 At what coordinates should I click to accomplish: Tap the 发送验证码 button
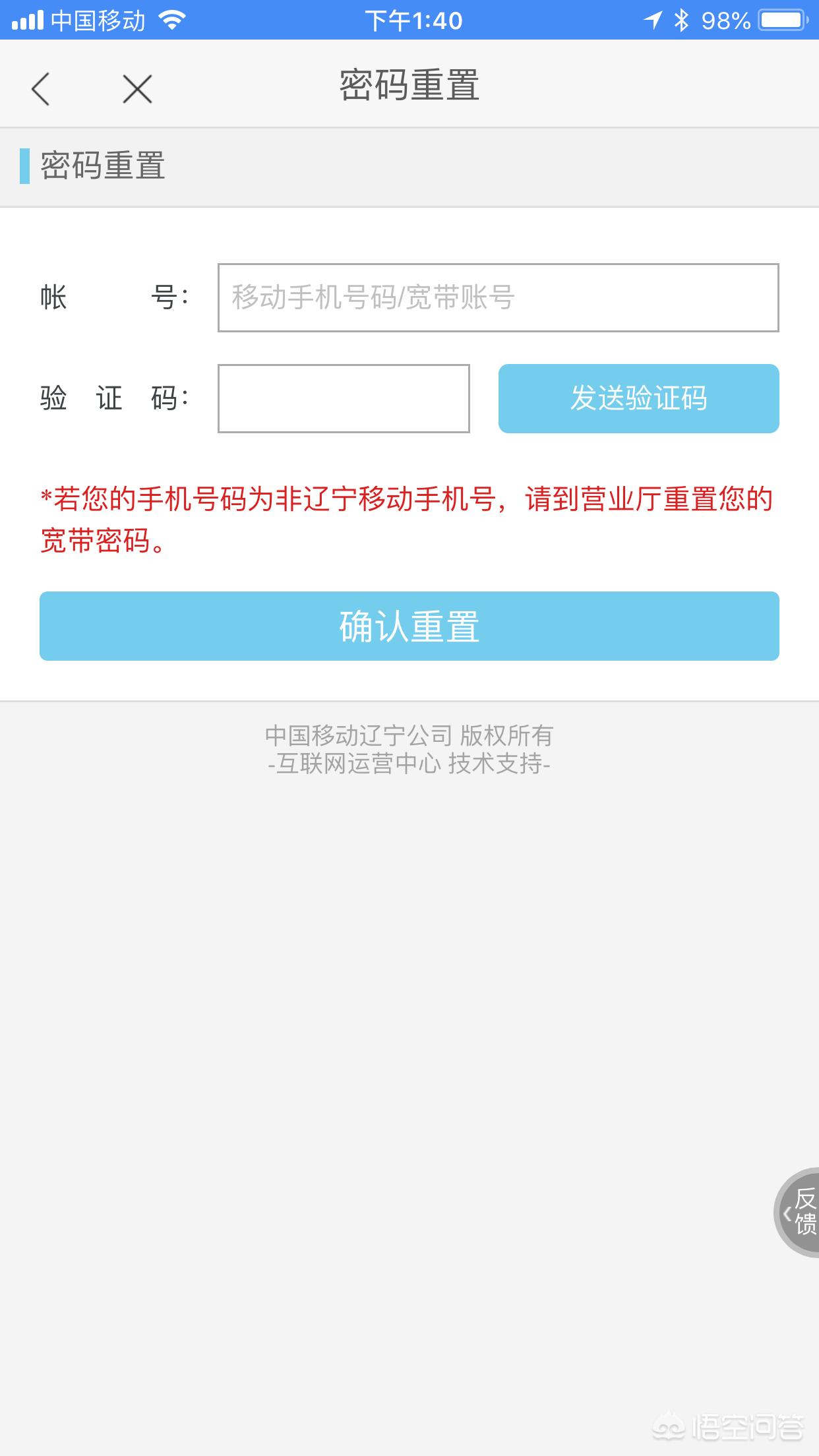[638, 398]
